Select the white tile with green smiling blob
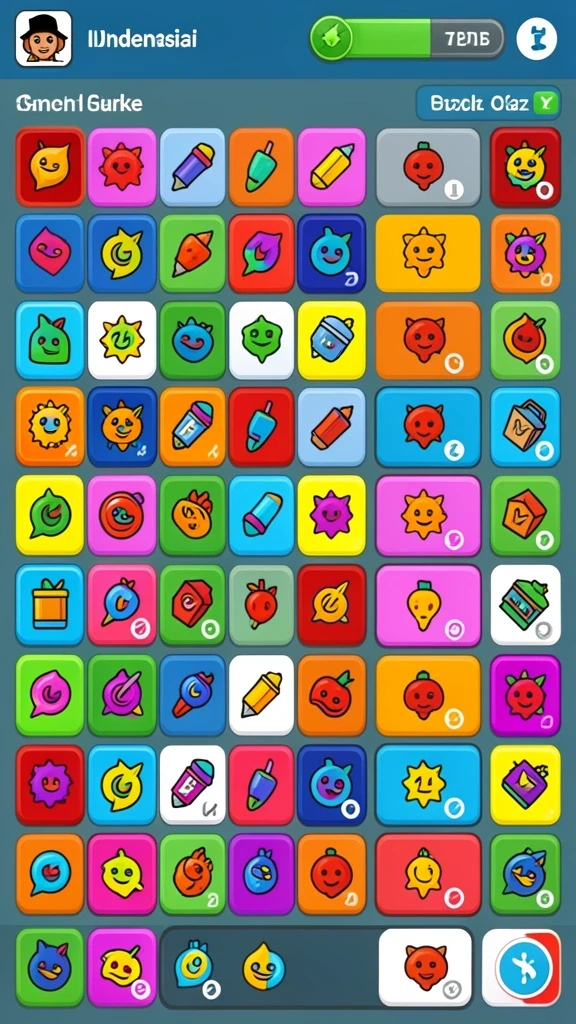Image resolution: width=576 pixels, height=1024 pixels. 261,340
